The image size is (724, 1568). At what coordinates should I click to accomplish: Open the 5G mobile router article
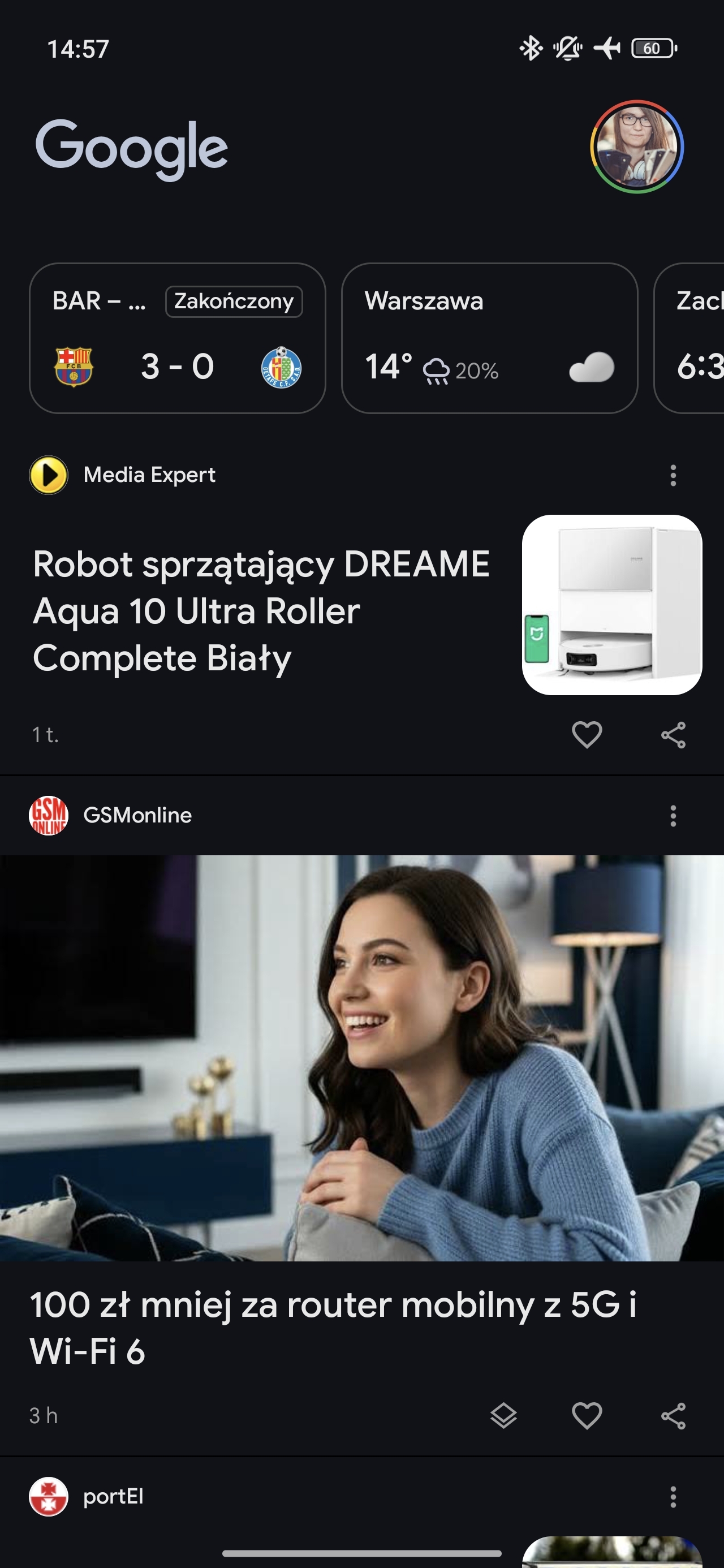[333, 1328]
